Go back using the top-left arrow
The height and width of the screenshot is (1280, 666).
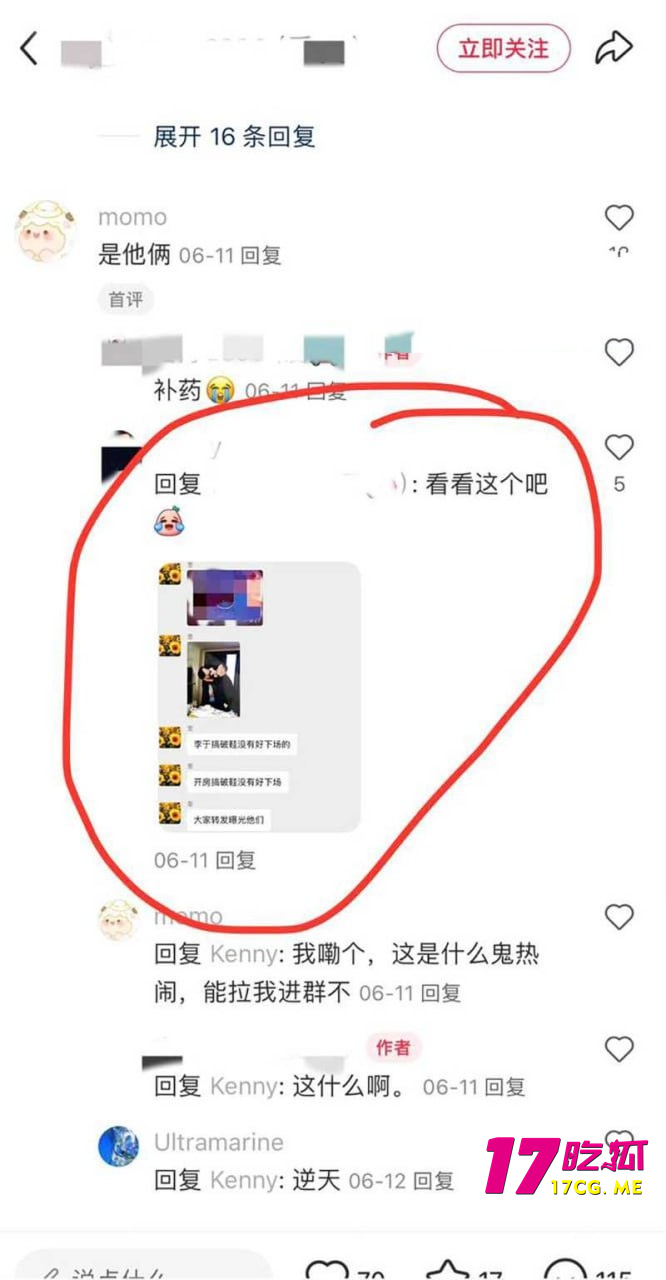pos(29,48)
